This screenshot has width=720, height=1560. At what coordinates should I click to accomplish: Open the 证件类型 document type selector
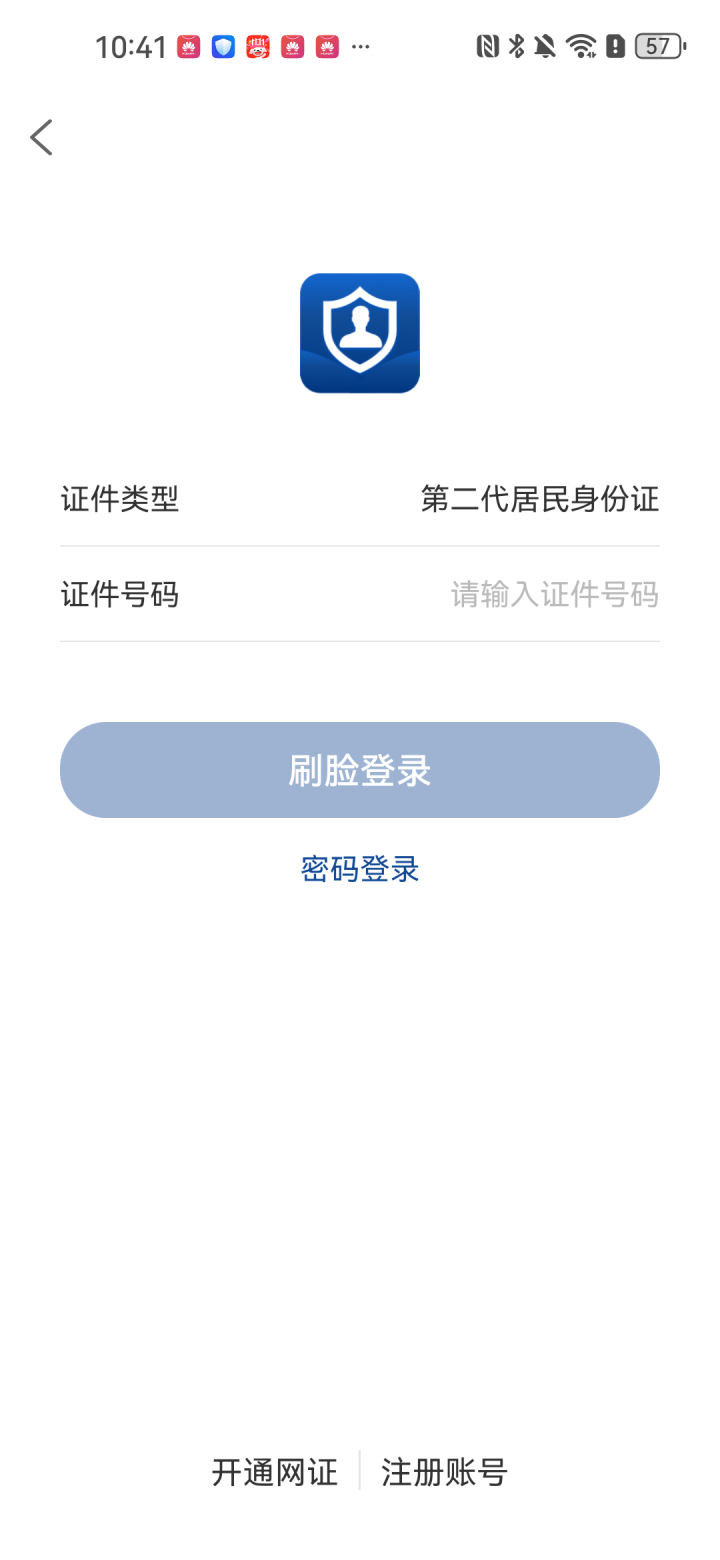[539, 499]
